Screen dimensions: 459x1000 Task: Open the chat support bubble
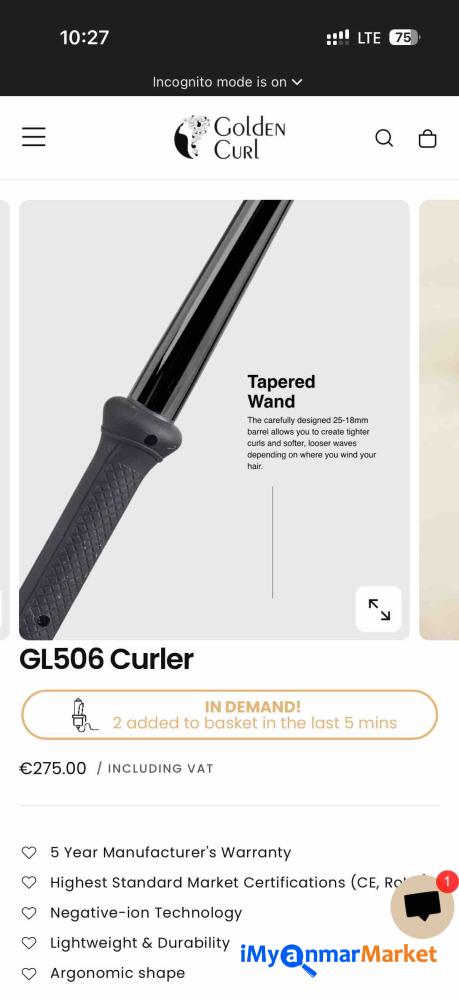(422, 906)
